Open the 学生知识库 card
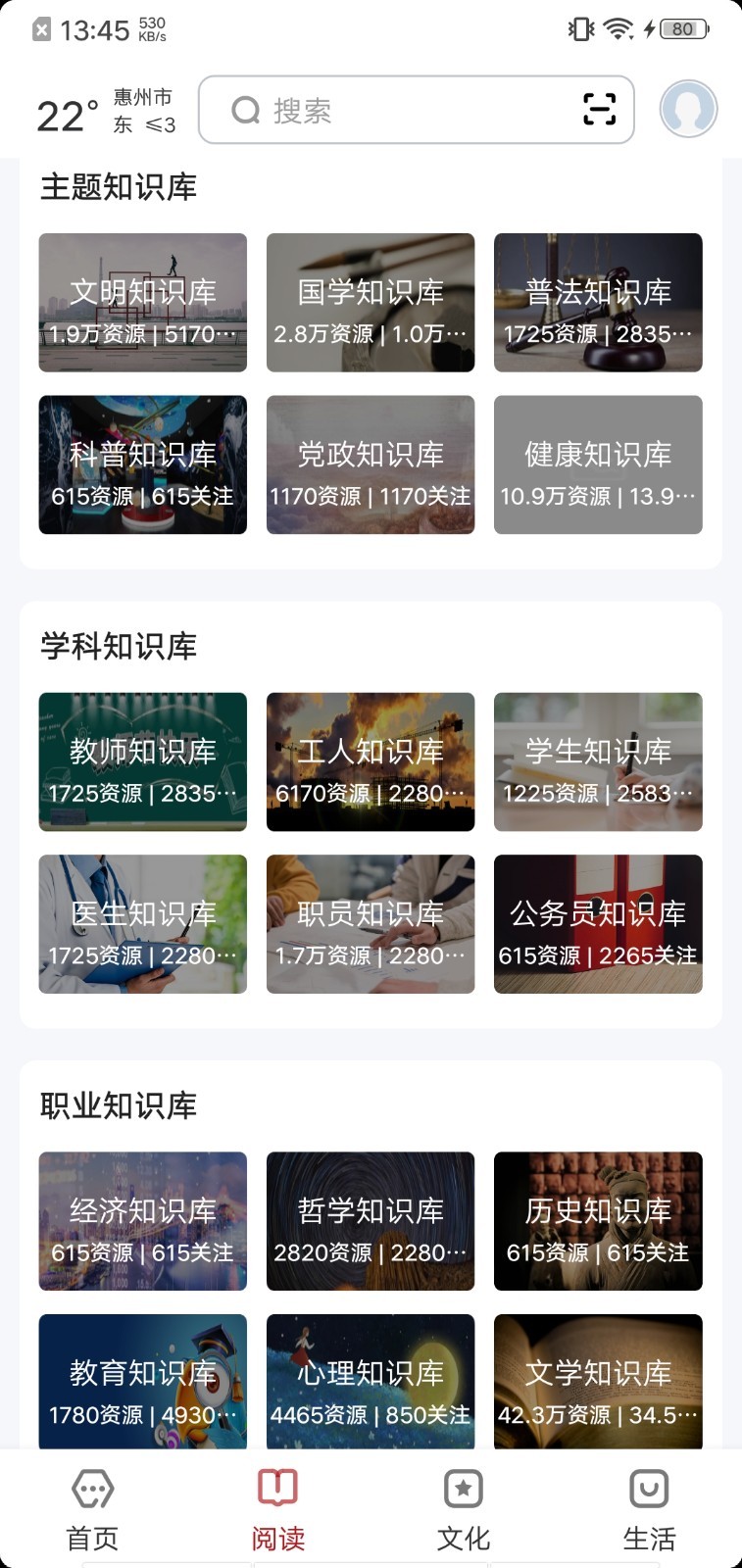 (x=598, y=761)
